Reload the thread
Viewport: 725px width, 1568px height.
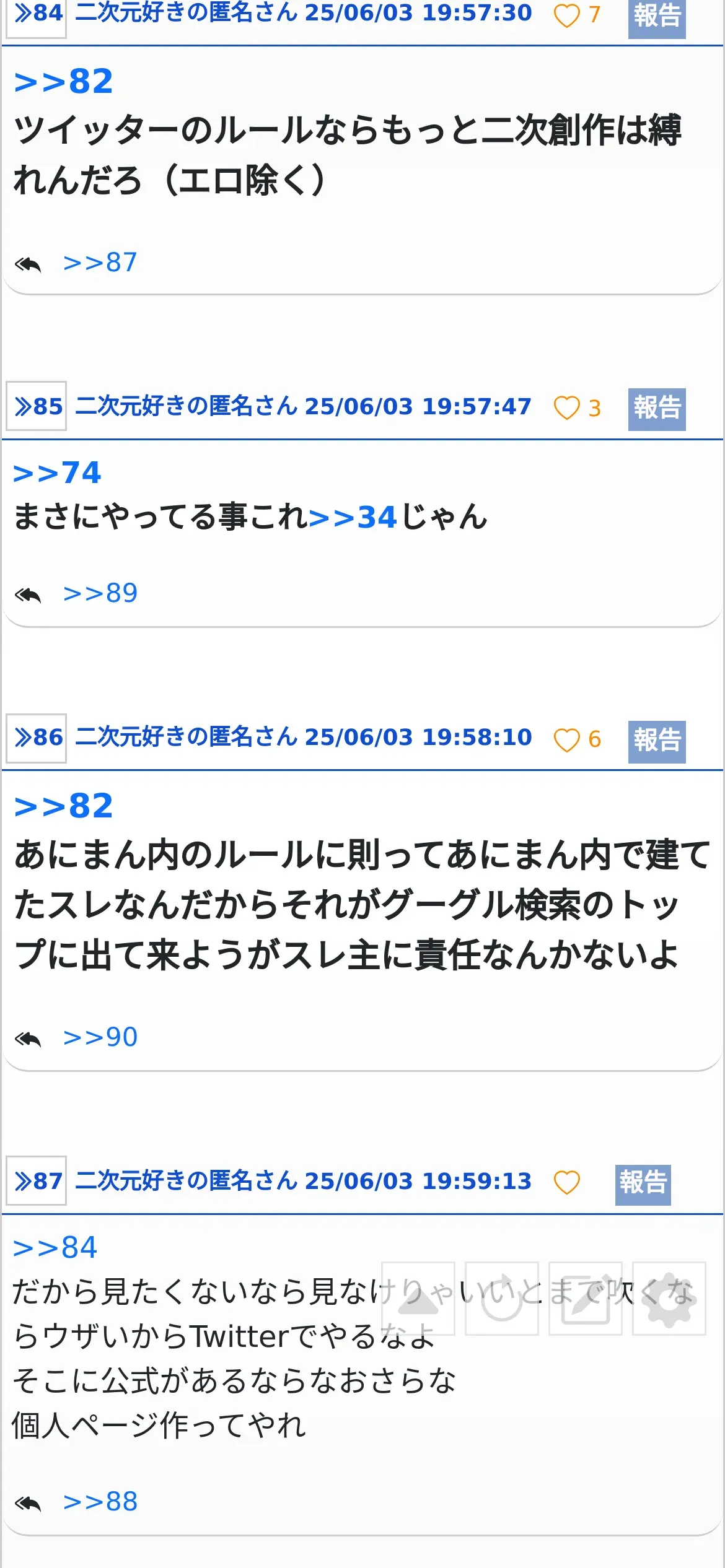(502, 1299)
